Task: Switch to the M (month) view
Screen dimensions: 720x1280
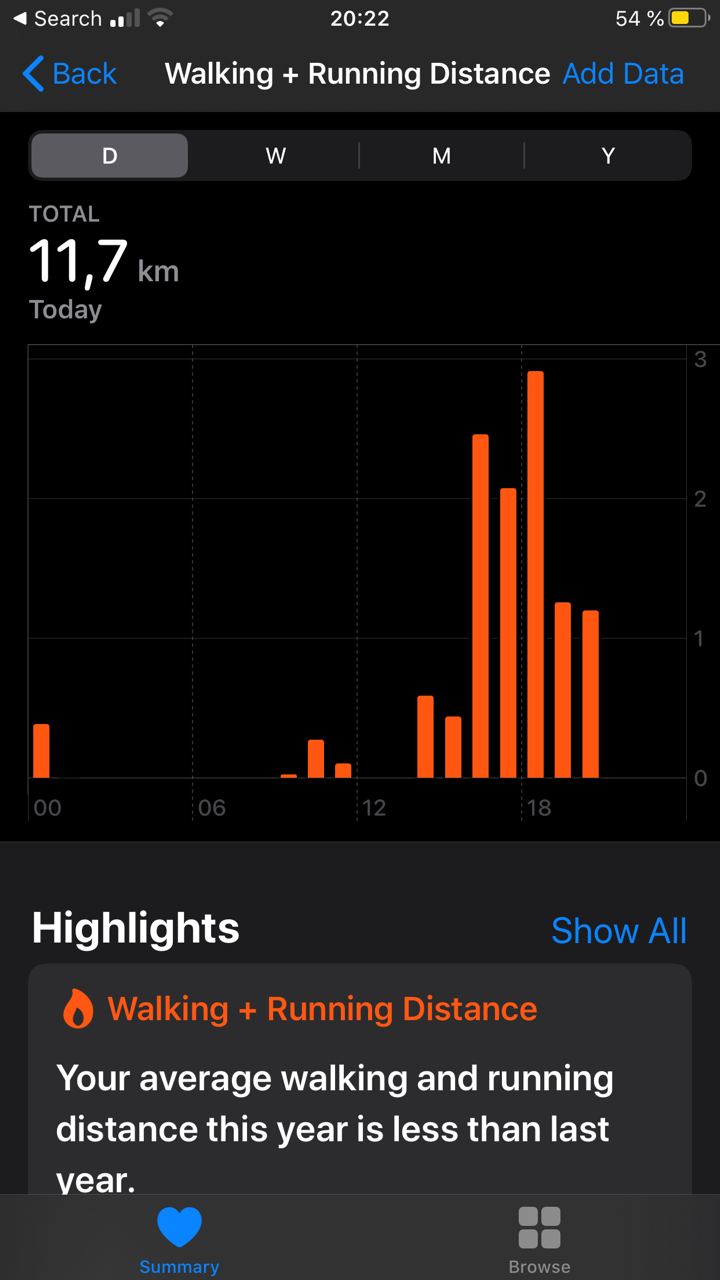Action: point(441,155)
